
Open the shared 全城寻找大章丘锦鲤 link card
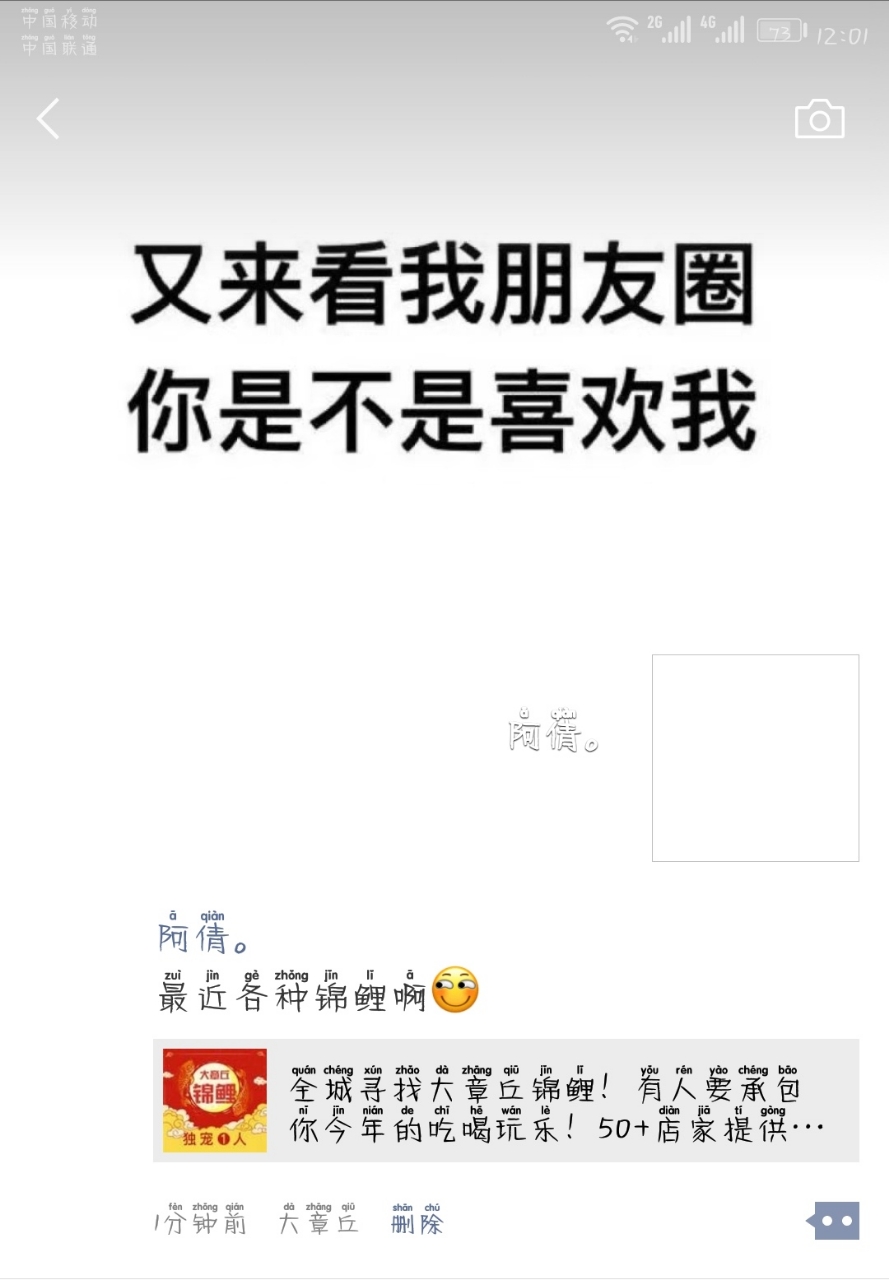[505, 1100]
